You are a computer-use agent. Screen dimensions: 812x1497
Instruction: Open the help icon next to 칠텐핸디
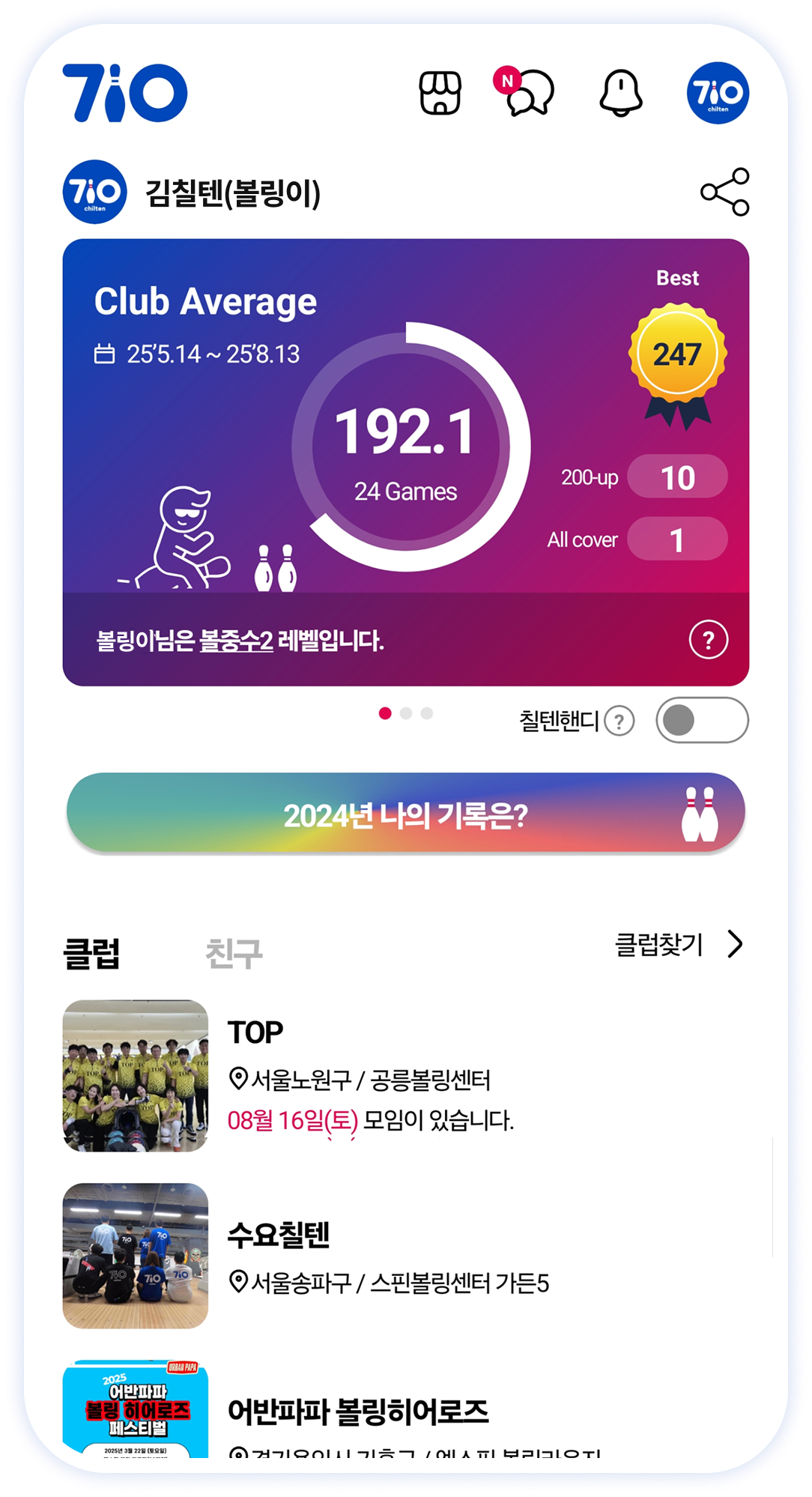619,722
